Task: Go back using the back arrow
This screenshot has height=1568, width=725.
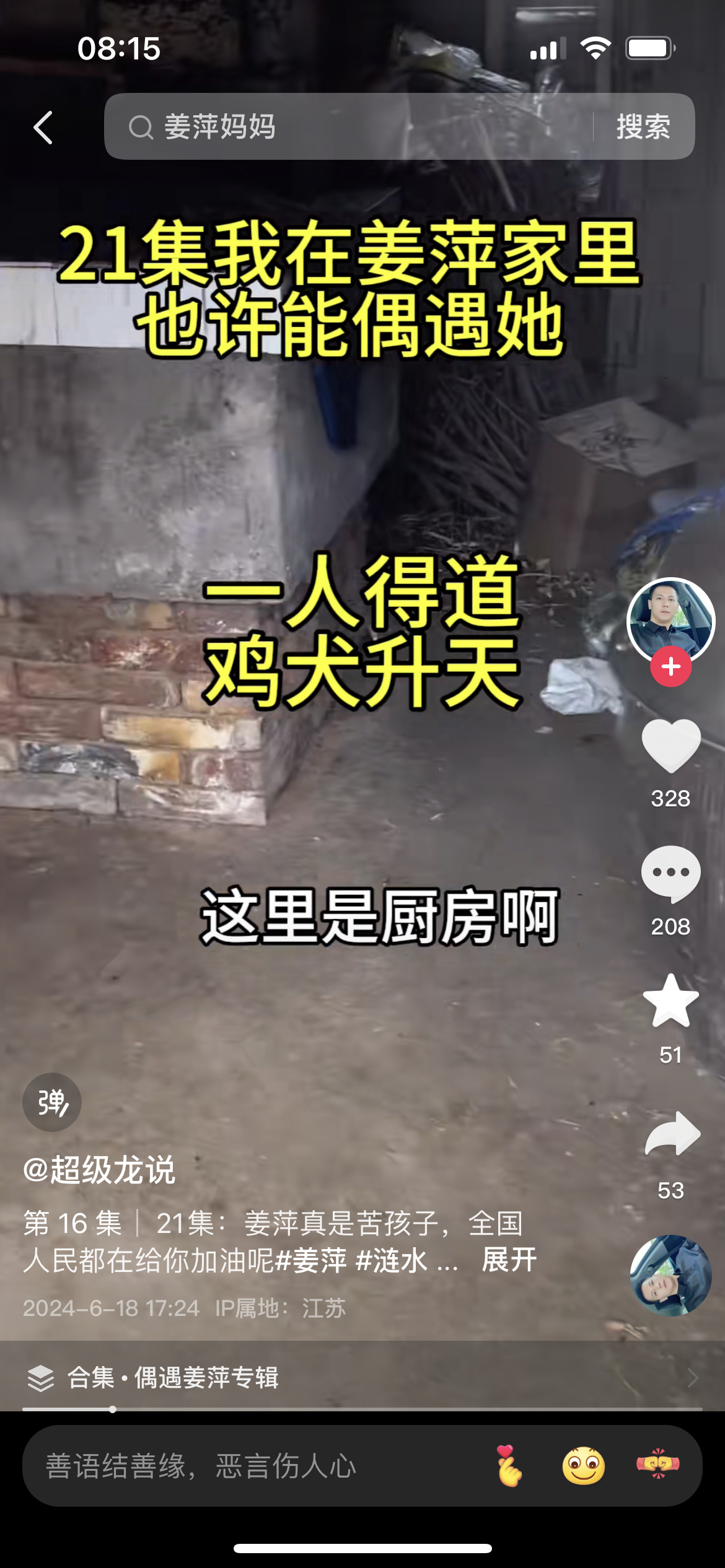Action: pyautogui.click(x=43, y=128)
